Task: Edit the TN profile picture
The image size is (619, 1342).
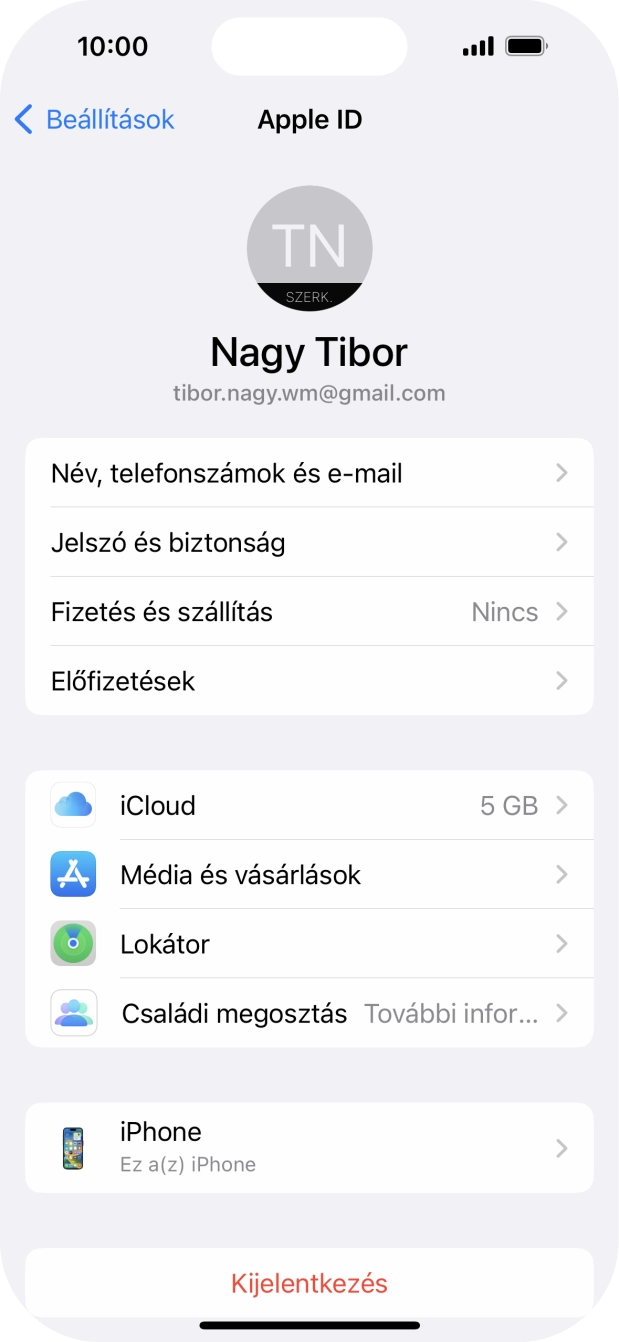Action: coord(309,248)
